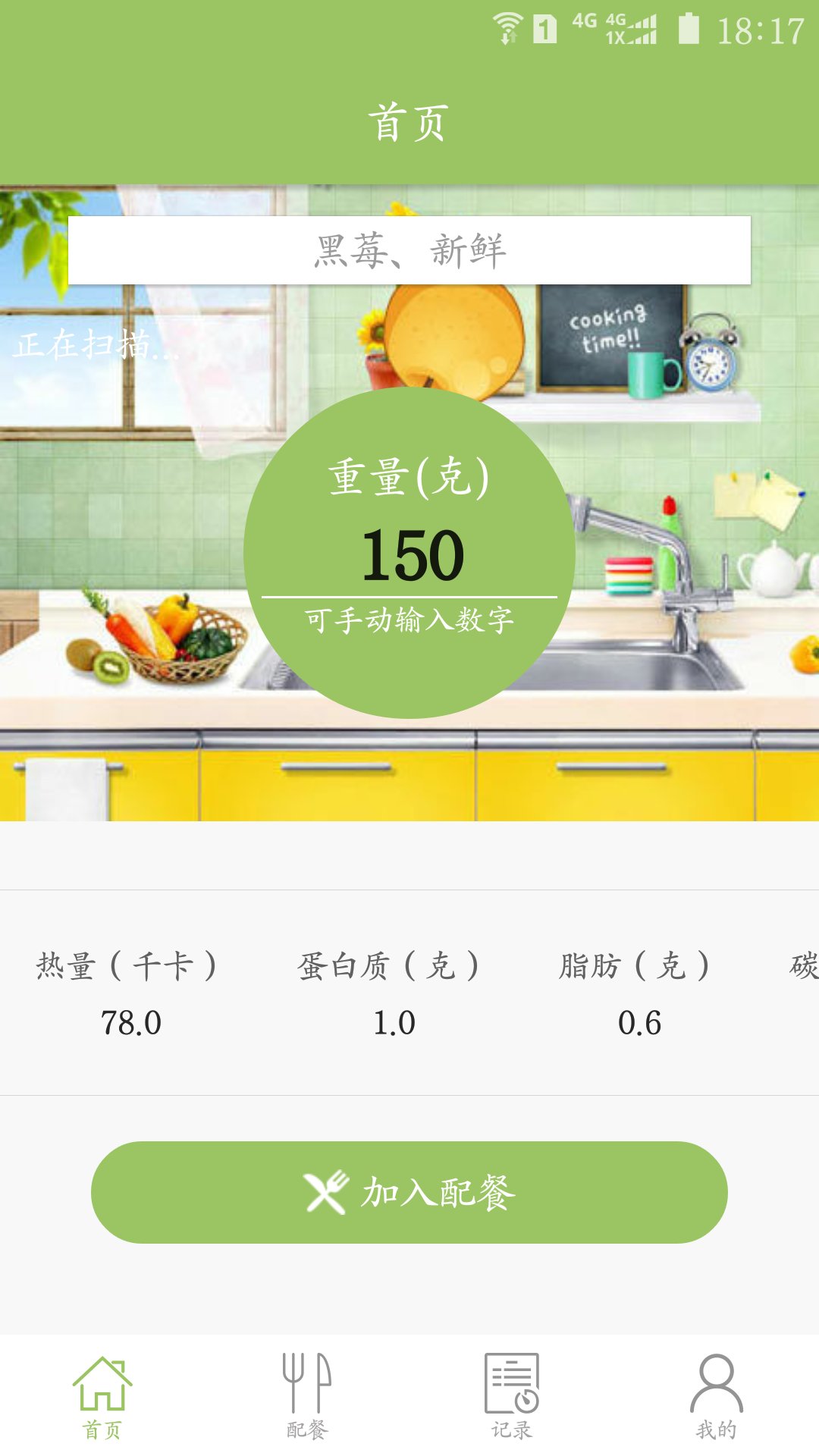819x1456 pixels.
Task: Go to the 记录 tab
Action: point(512,1397)
